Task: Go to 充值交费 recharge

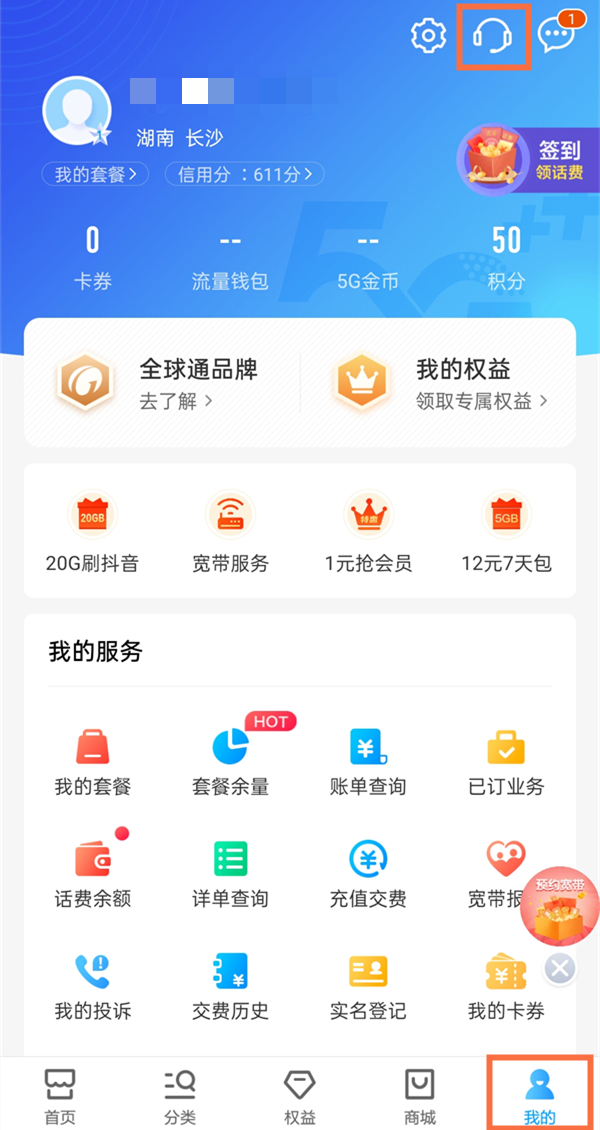Action: pos(368,872)
